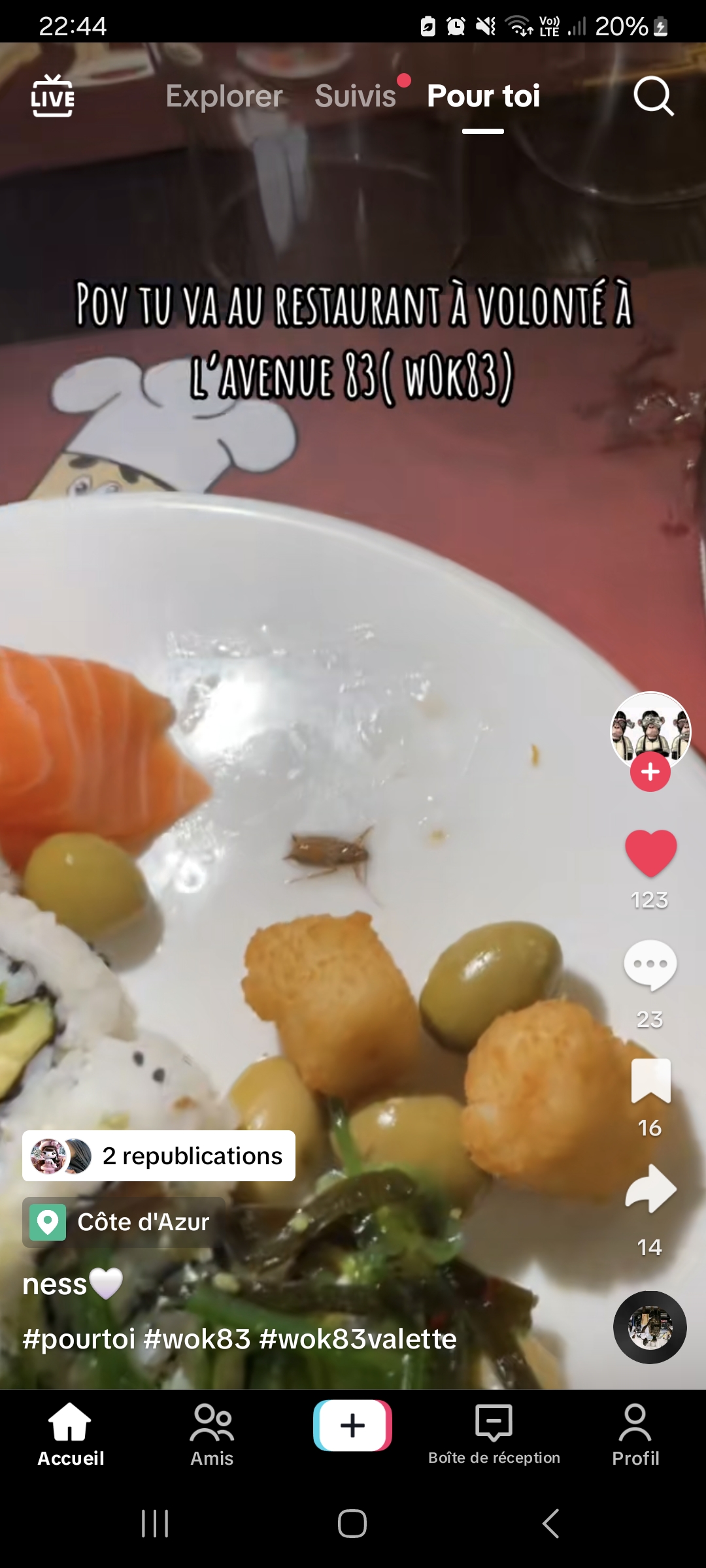This screenshot has width=706, height=1568.
Task: Follow the creator with the plus badge
Action: pos(650,772)
